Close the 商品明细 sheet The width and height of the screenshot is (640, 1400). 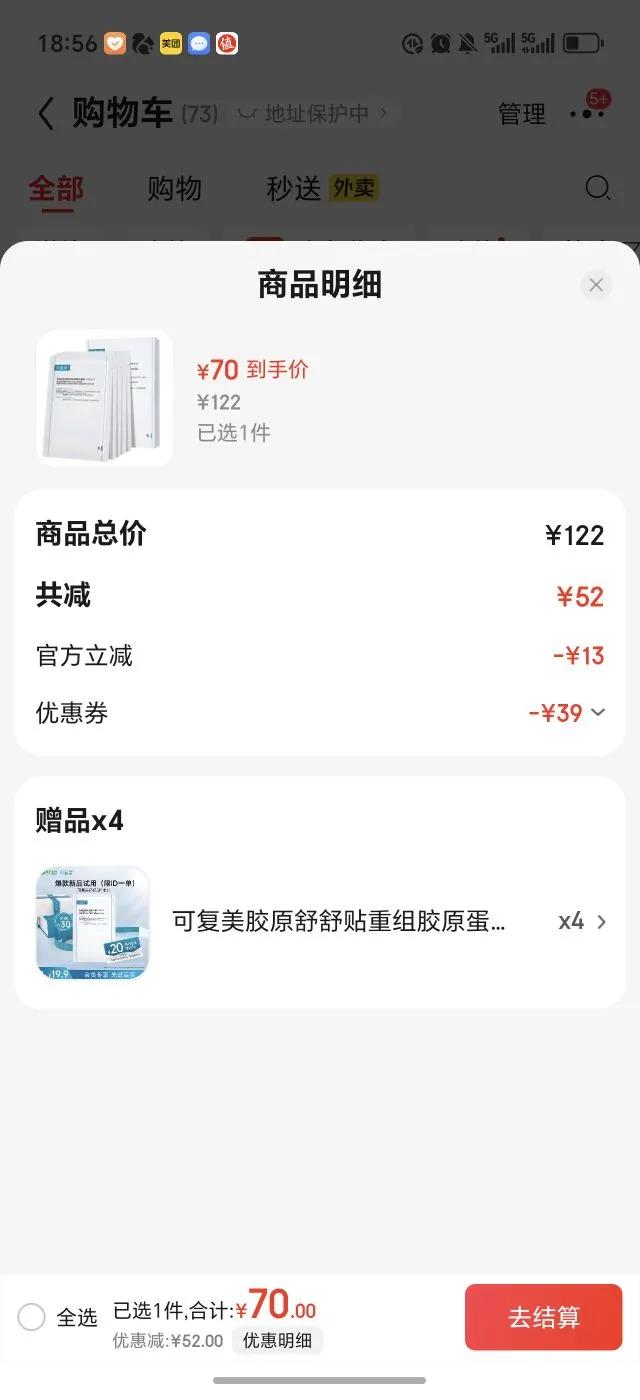pyautogui.click(x=596, y=285)
